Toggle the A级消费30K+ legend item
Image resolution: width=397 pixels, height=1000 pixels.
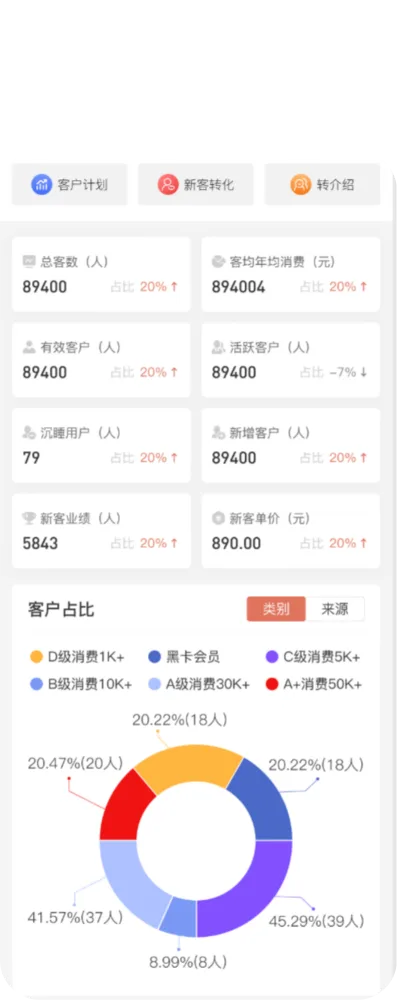click(198, 684)
